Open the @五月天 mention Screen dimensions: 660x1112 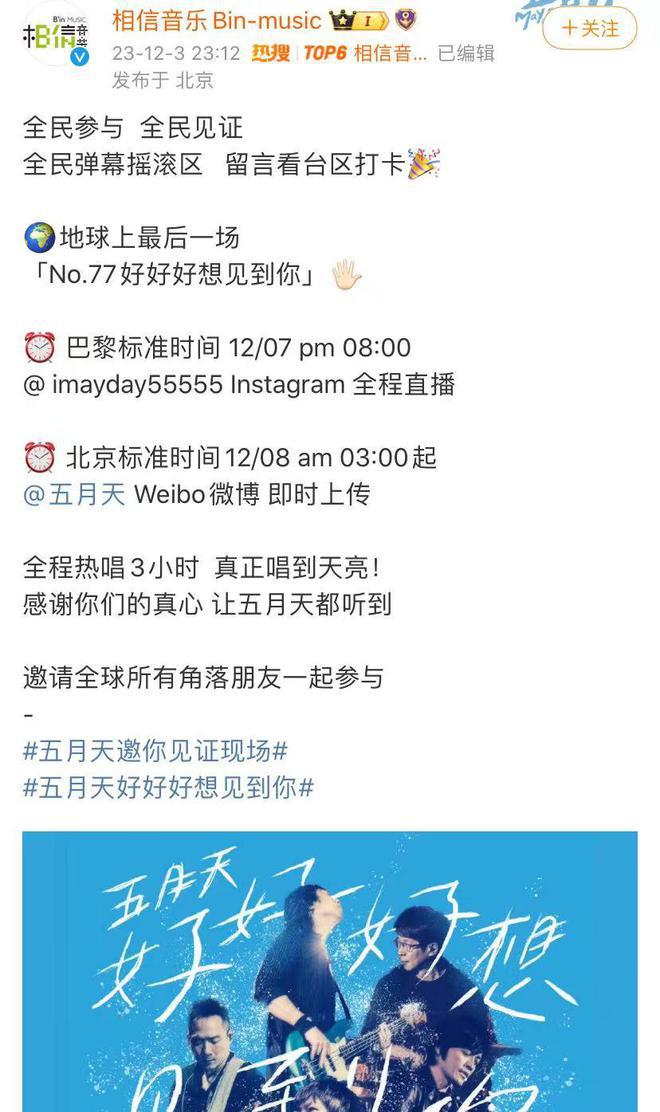74,494
